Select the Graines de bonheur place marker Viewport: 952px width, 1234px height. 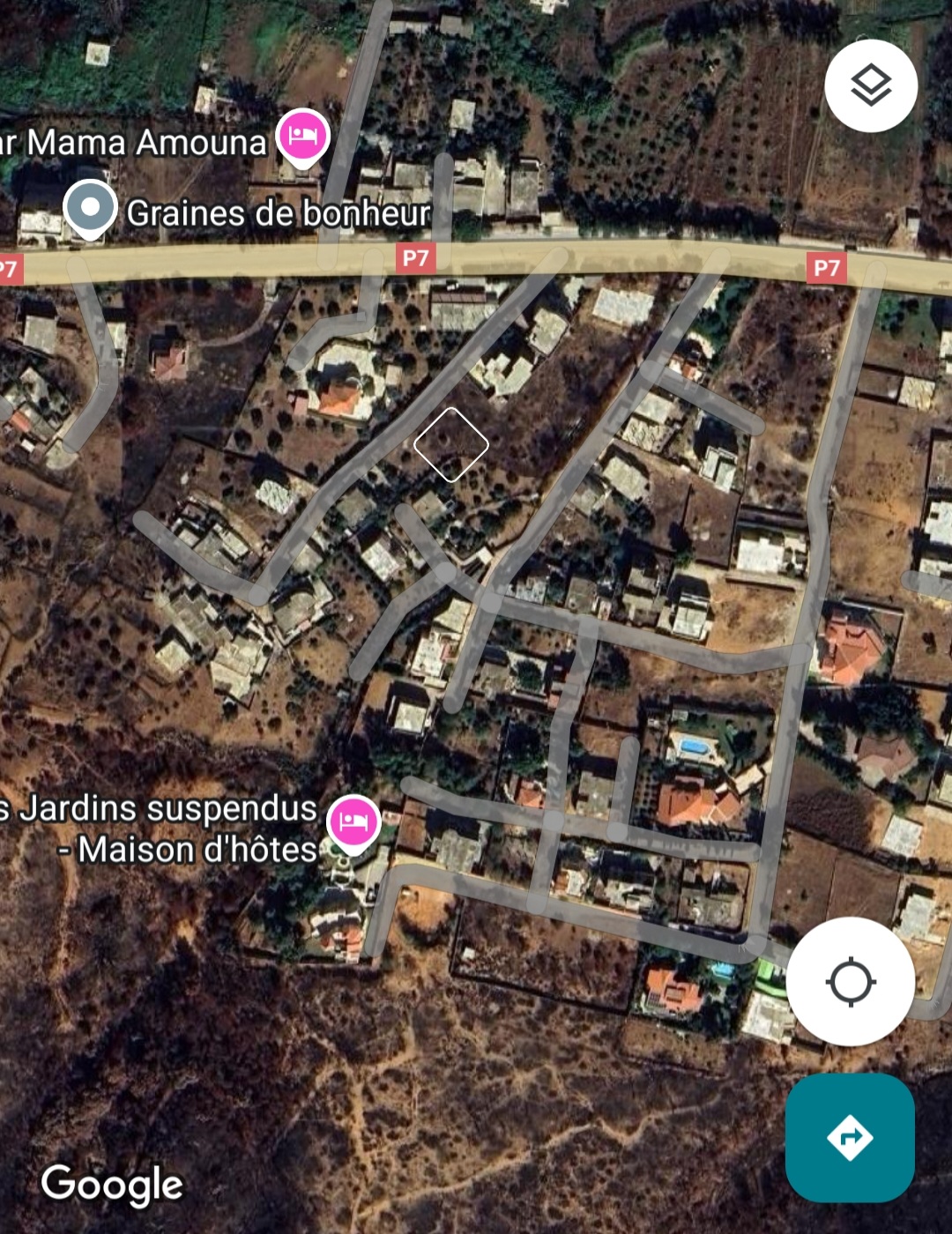click(90, 208)
